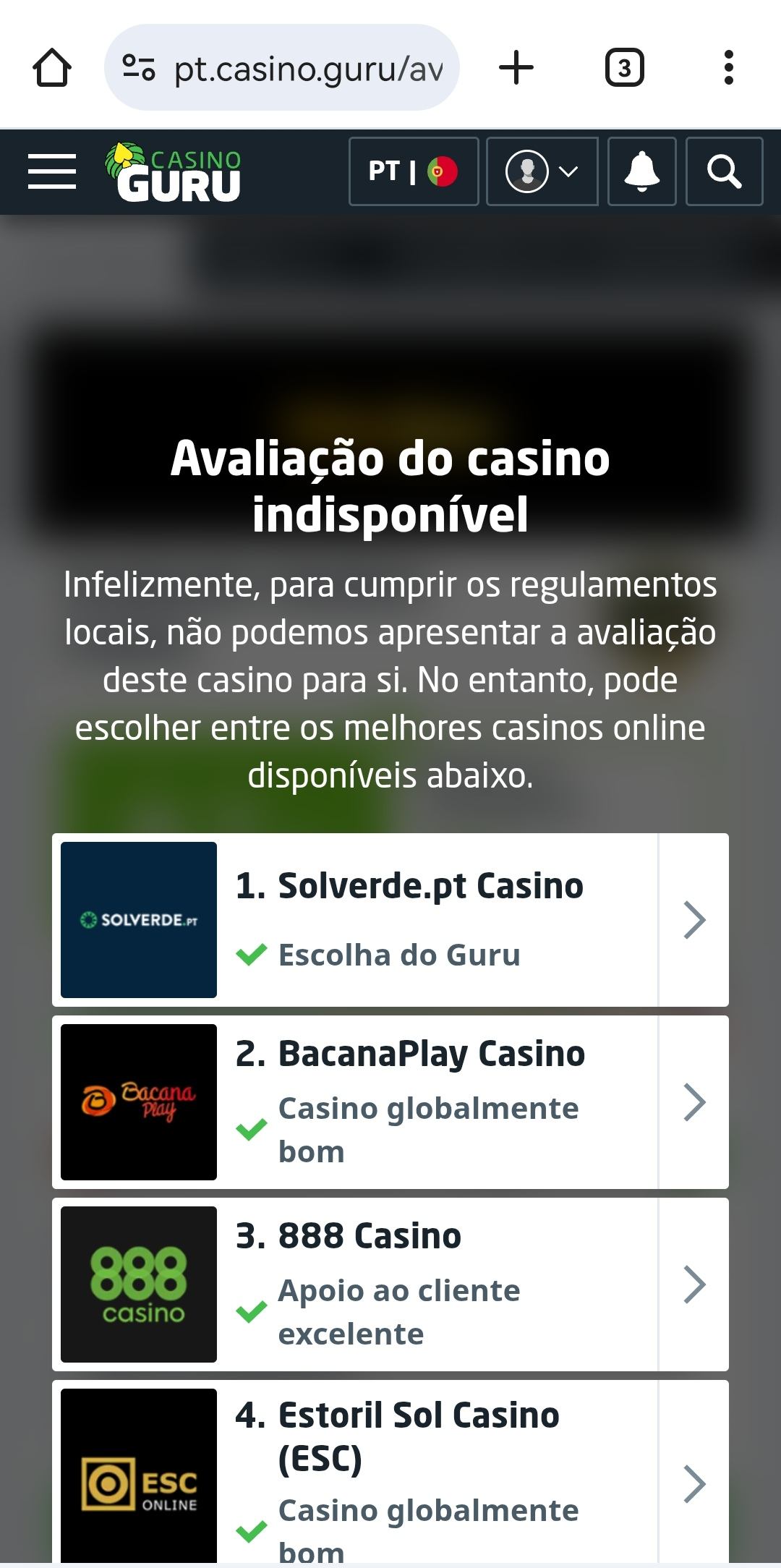Tap the pt.casino.guru address bar
Screen dimensions: 781x1568
point(307,68)
